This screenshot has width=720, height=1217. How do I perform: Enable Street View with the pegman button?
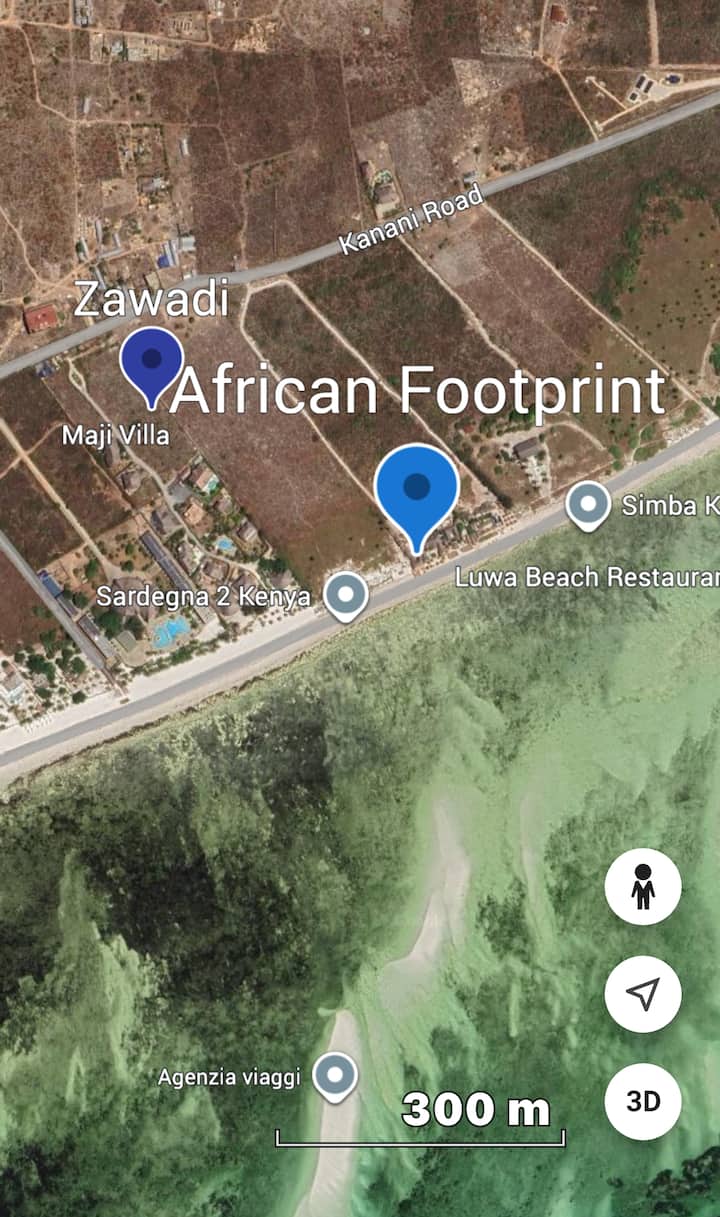pyautogui.click(x=643, y=887)
